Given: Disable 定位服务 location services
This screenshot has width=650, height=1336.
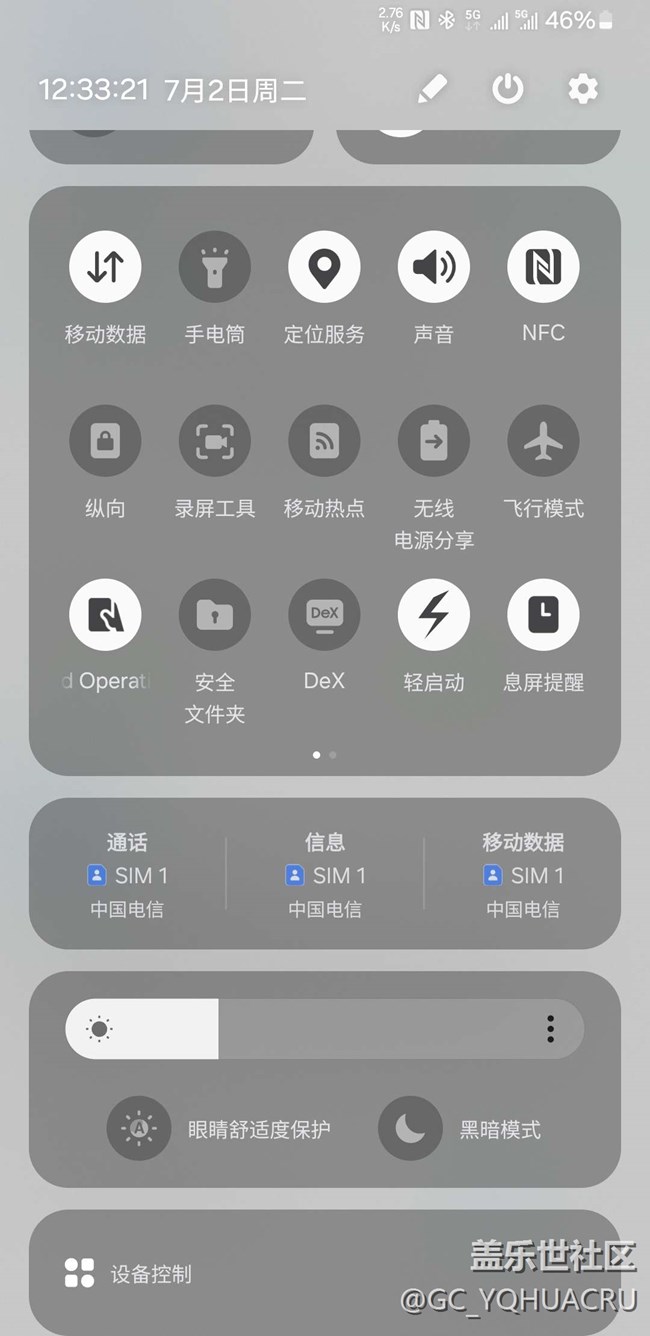Looking at the screenshot, I should point(324,267).
